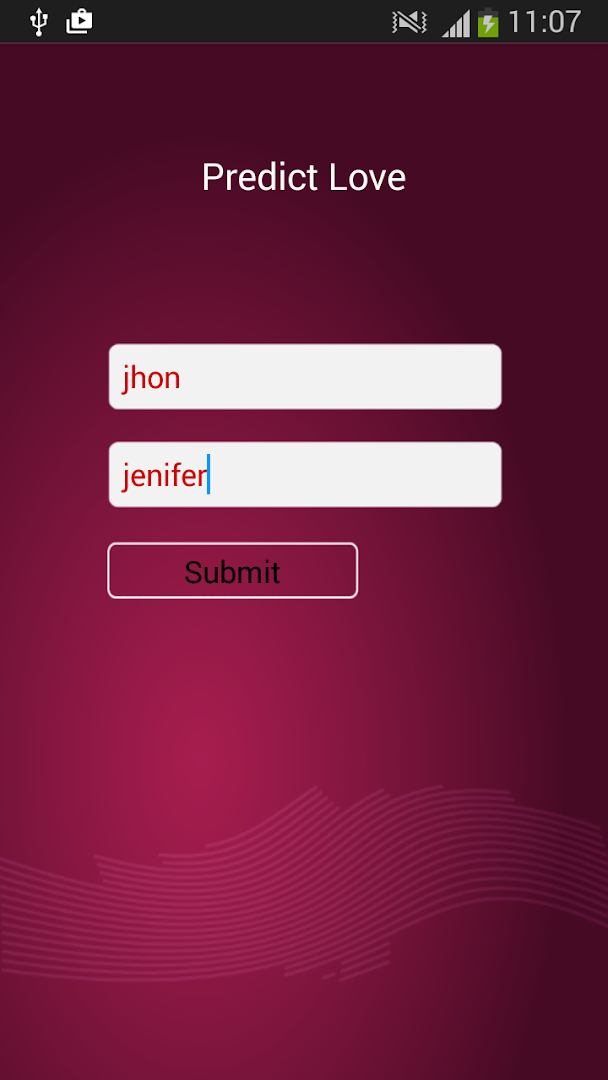Focus the text field containing jenifer
The image size is (608, 1080).
click(304, 475)
